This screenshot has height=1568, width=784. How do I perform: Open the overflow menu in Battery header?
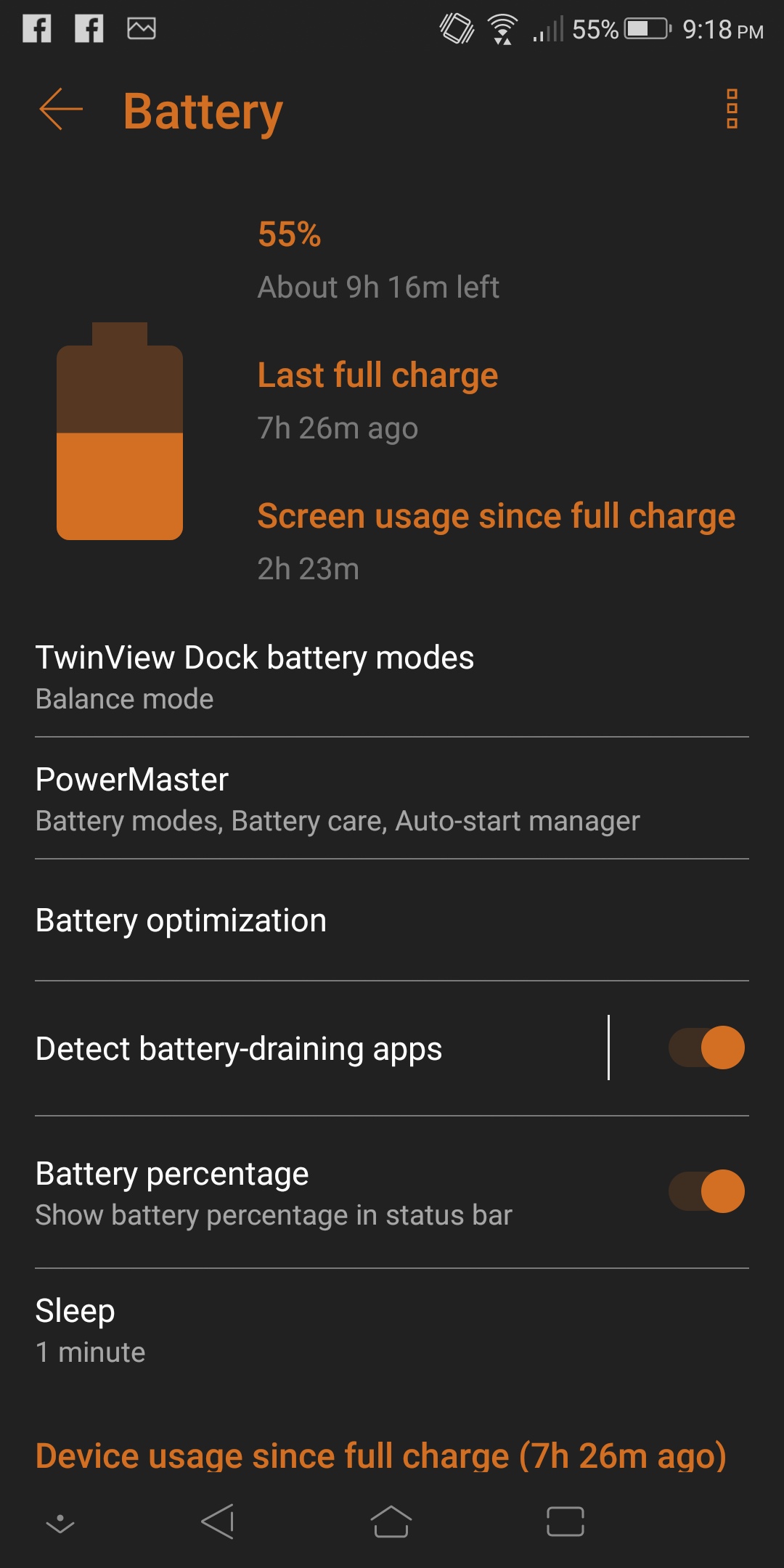(732, 110)
